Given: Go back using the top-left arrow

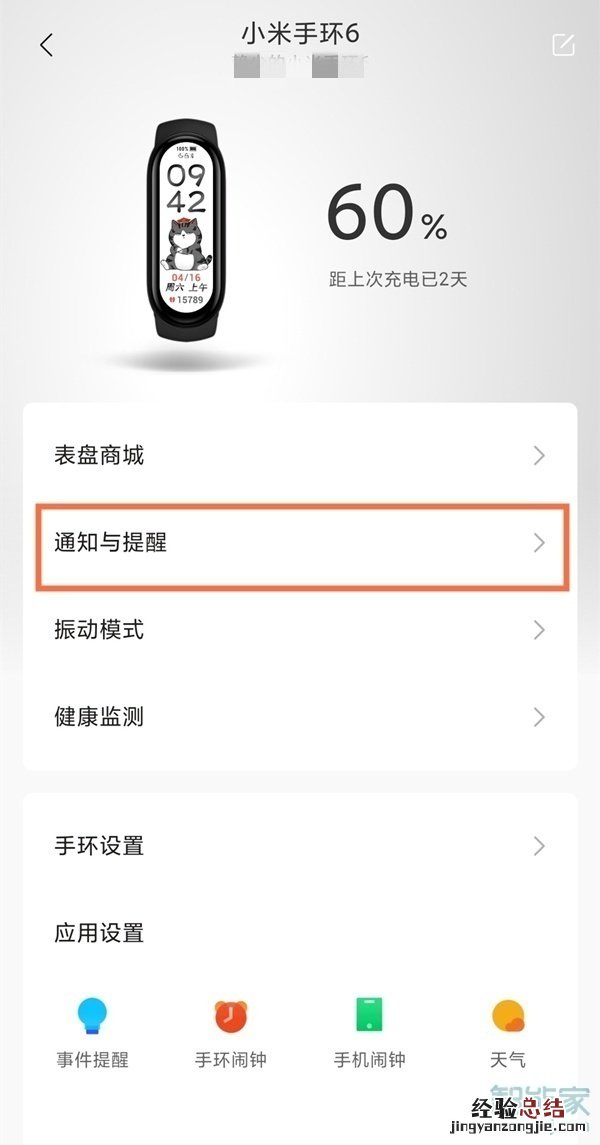Looking at the screenshot, I should pyautogui.click(x=46, y=45).
